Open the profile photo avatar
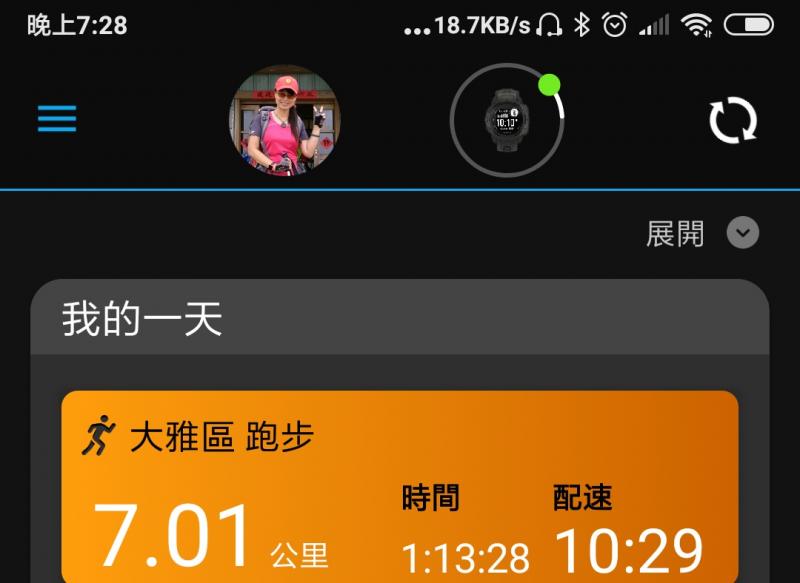Image resolution: width=800 pixels, height=583 pixels. [x=284, y=120]
